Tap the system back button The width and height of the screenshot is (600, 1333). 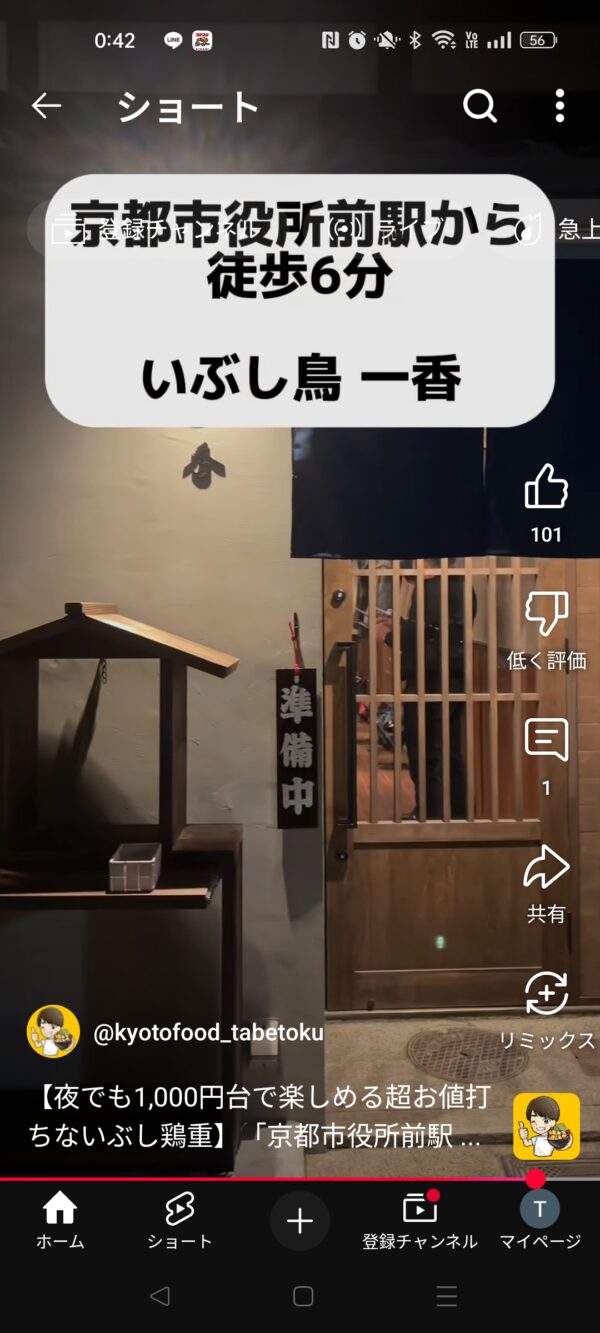(159, 1297)
